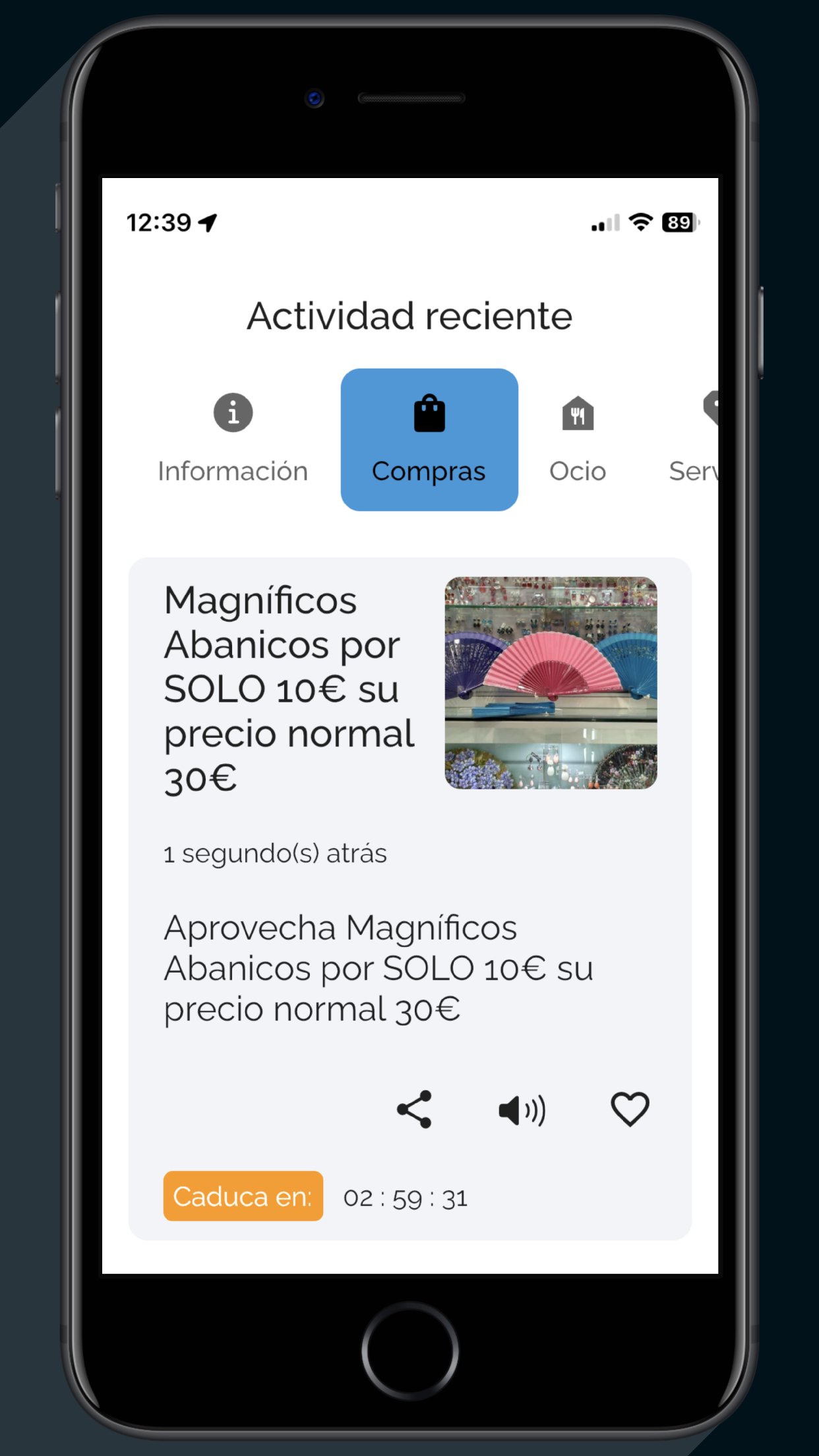Like the offer with the heart icon
The height and width of the screenshot is (1456, 819).
coord(630,1109)
